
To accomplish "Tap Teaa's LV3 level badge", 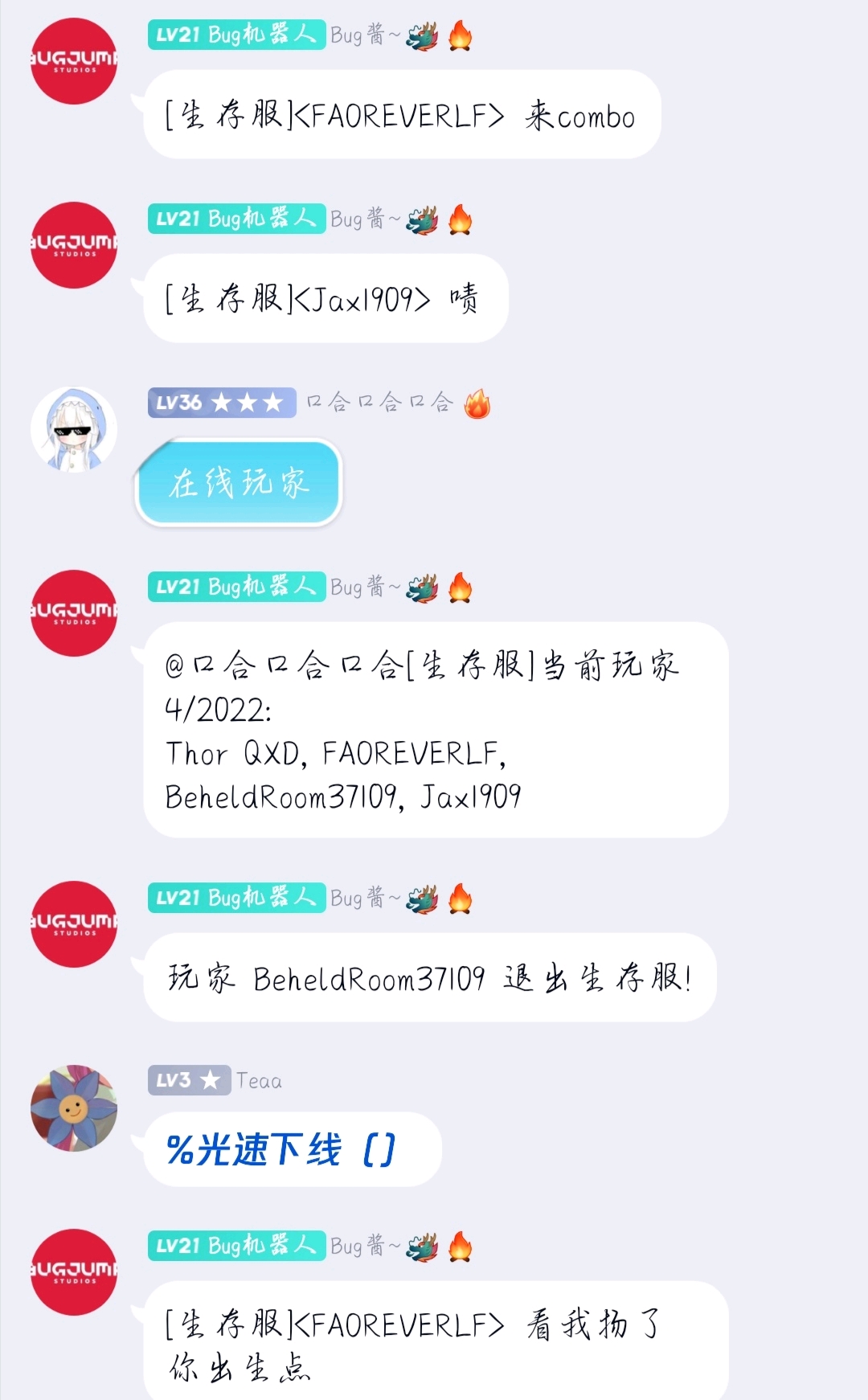I will [189, 1080].
